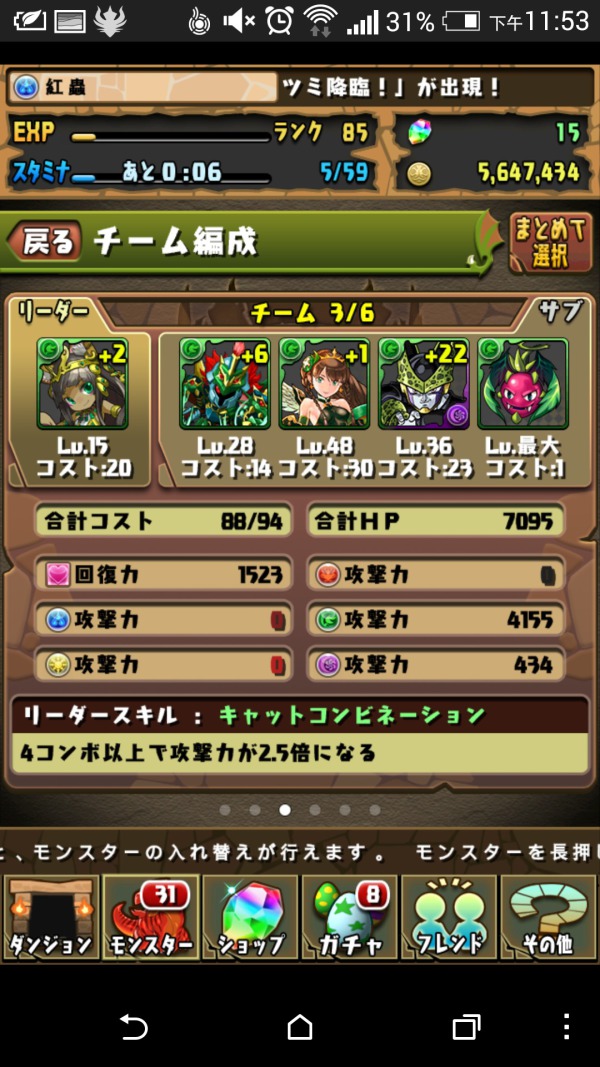Viewport: 600px width, 1067px height.
Task: Open the ショップ tab
Action: (x=250, y=917)
